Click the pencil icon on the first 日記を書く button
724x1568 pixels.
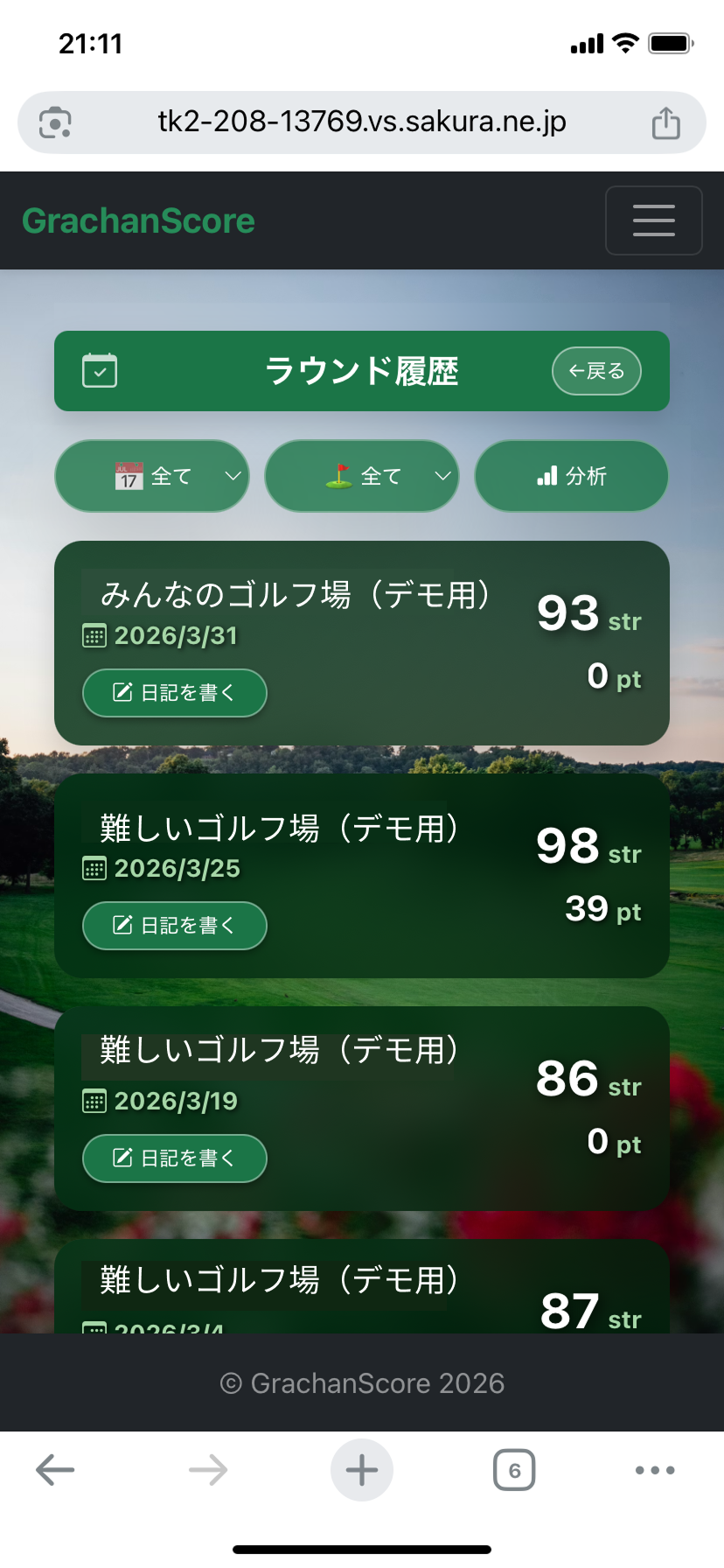pos(121,692)
